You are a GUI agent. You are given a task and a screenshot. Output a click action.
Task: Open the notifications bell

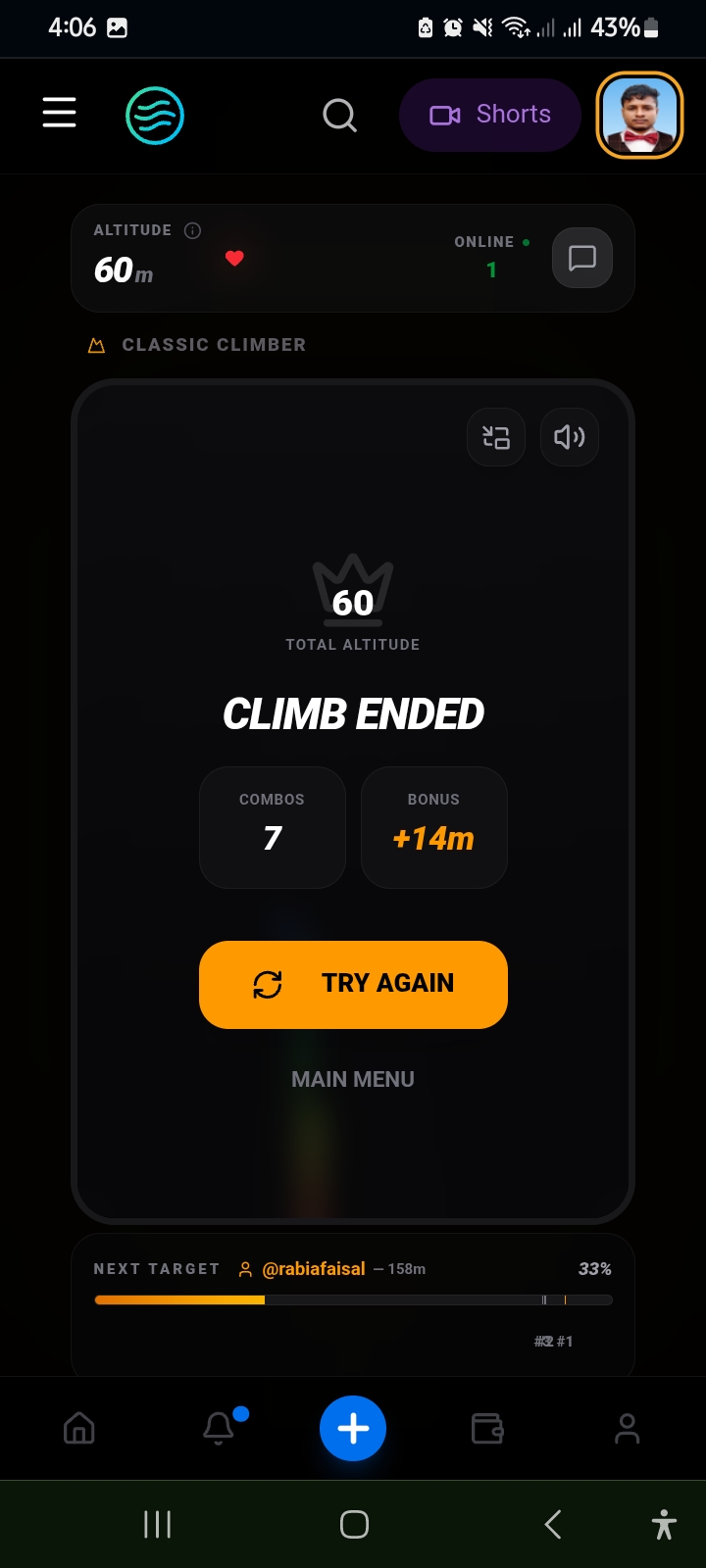(219, 1429)
